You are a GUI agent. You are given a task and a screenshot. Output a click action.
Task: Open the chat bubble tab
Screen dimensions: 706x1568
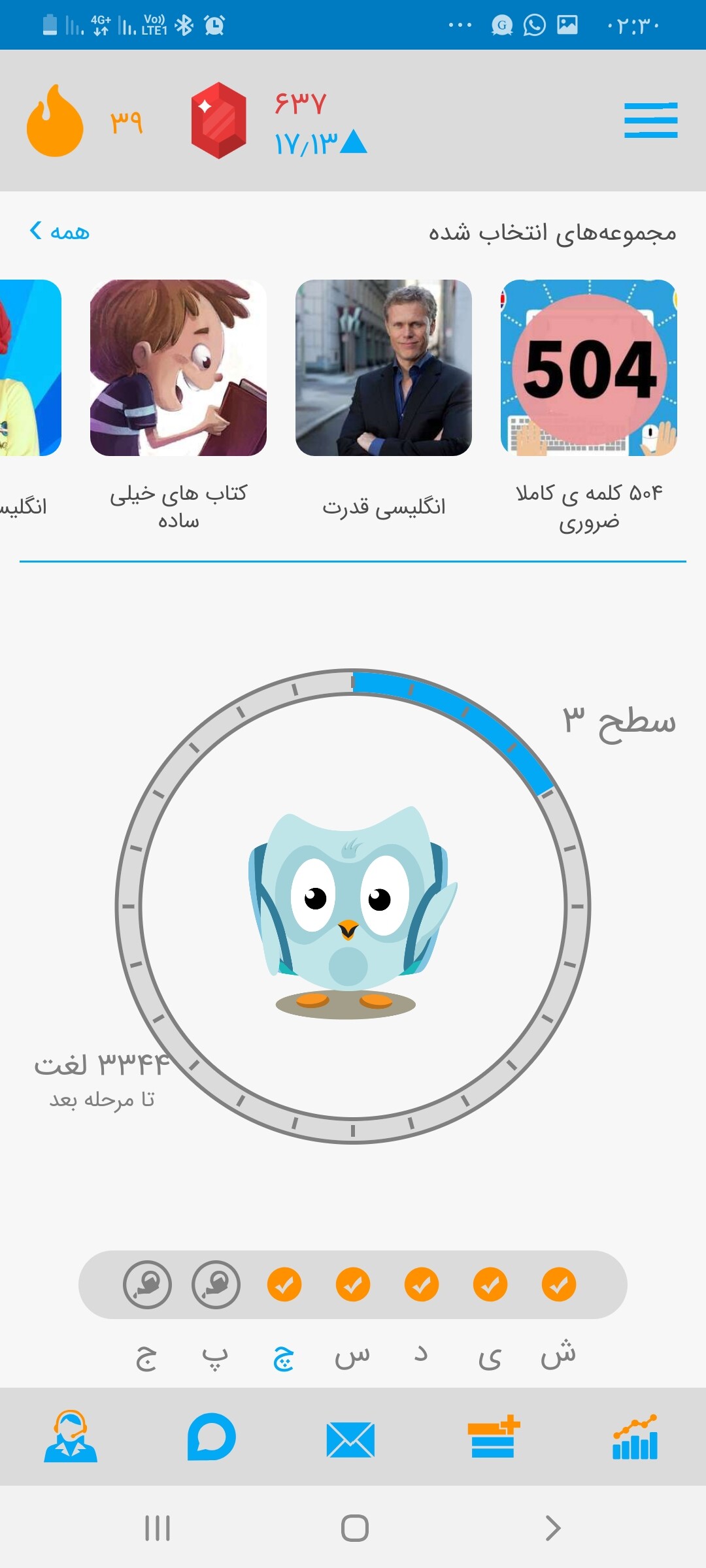click(211, 1437)
